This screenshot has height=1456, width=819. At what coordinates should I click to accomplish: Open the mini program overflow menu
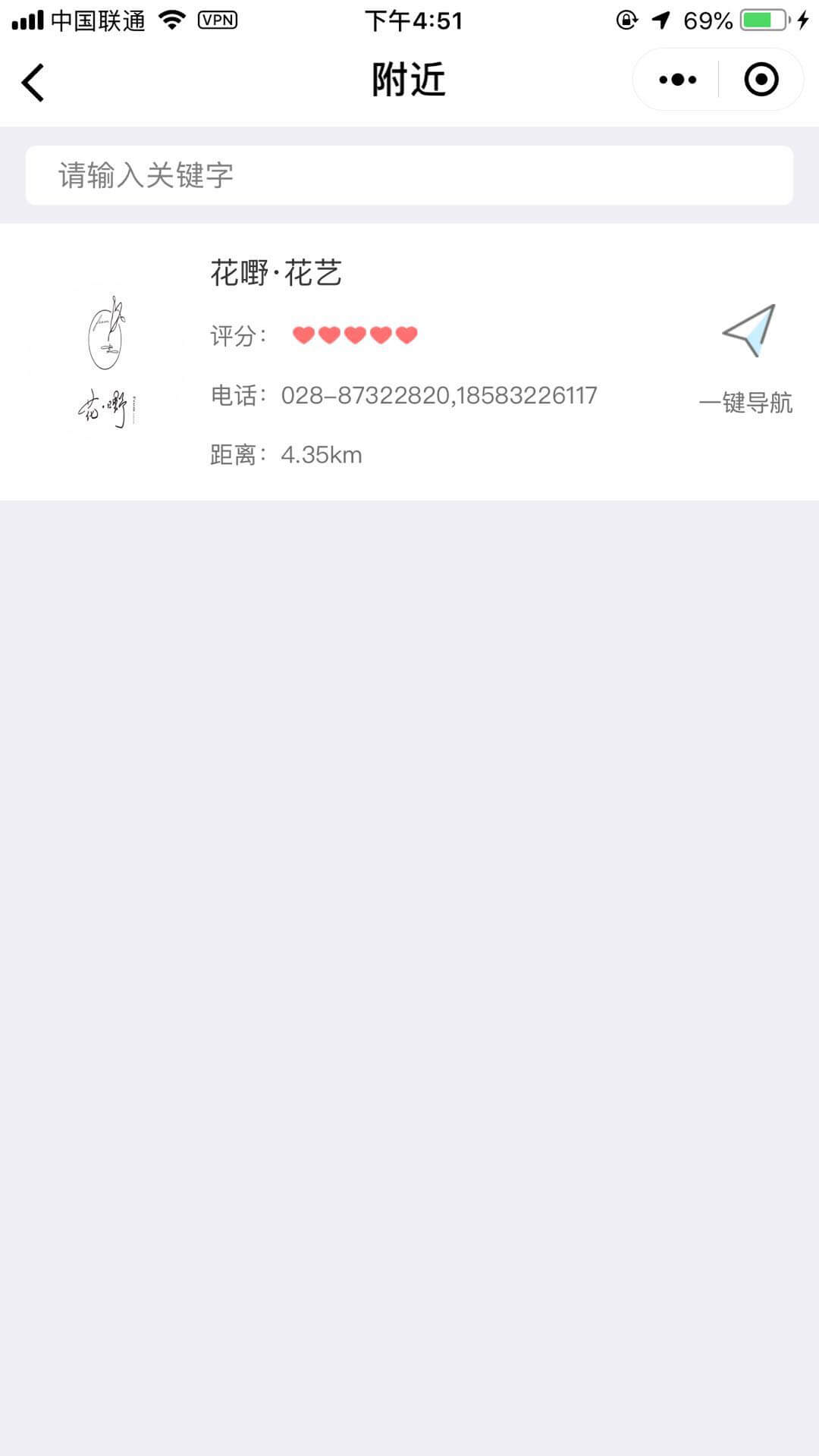pos(677,80)
